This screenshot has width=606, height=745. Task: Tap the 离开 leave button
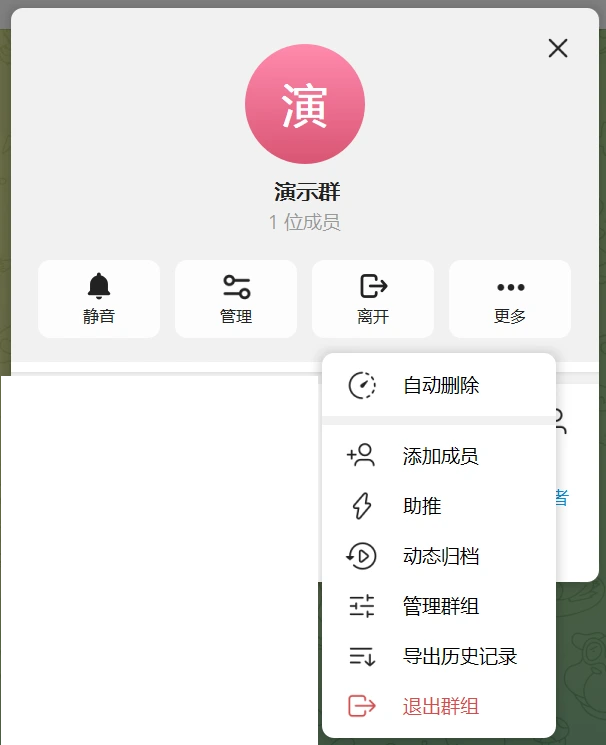pos(373,298)
